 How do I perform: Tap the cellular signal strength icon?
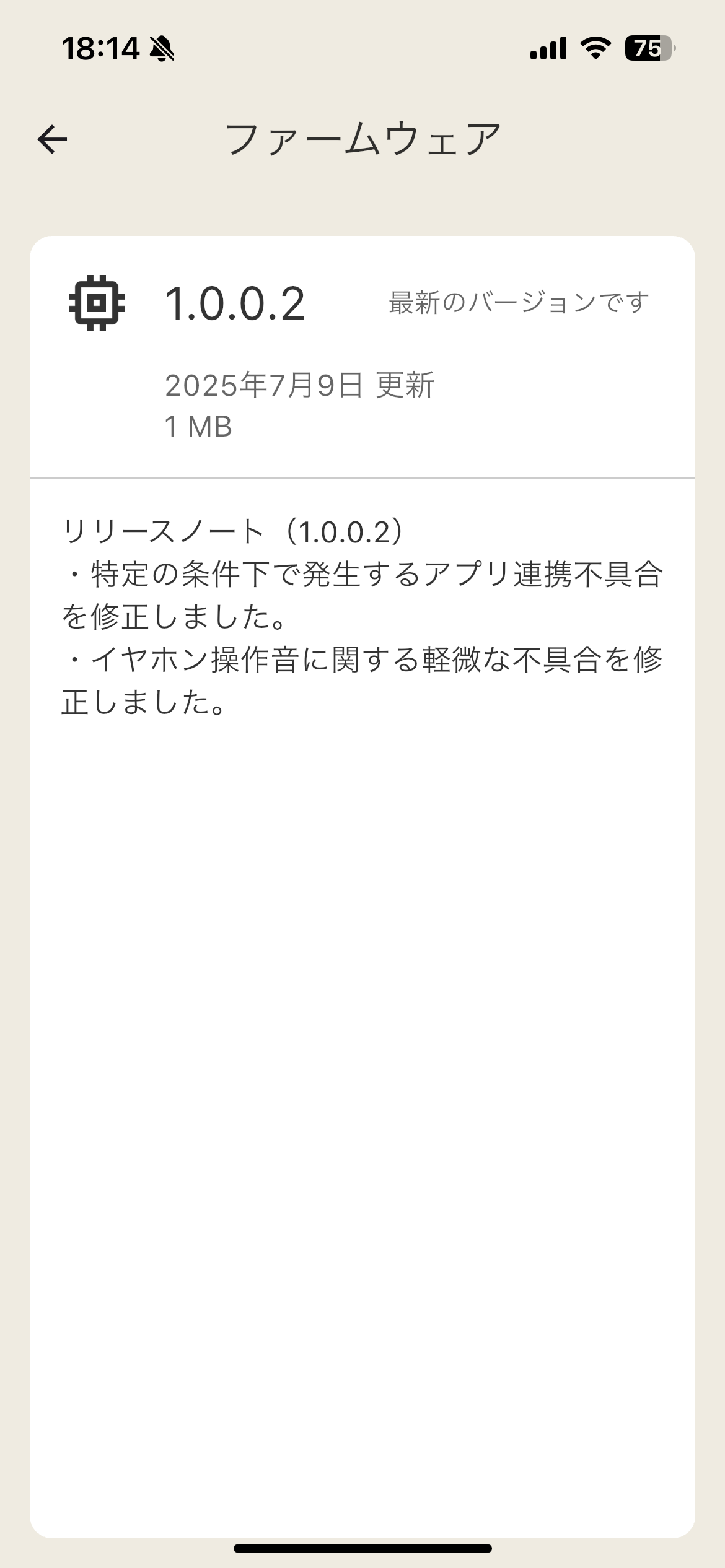tap(547, 49)
